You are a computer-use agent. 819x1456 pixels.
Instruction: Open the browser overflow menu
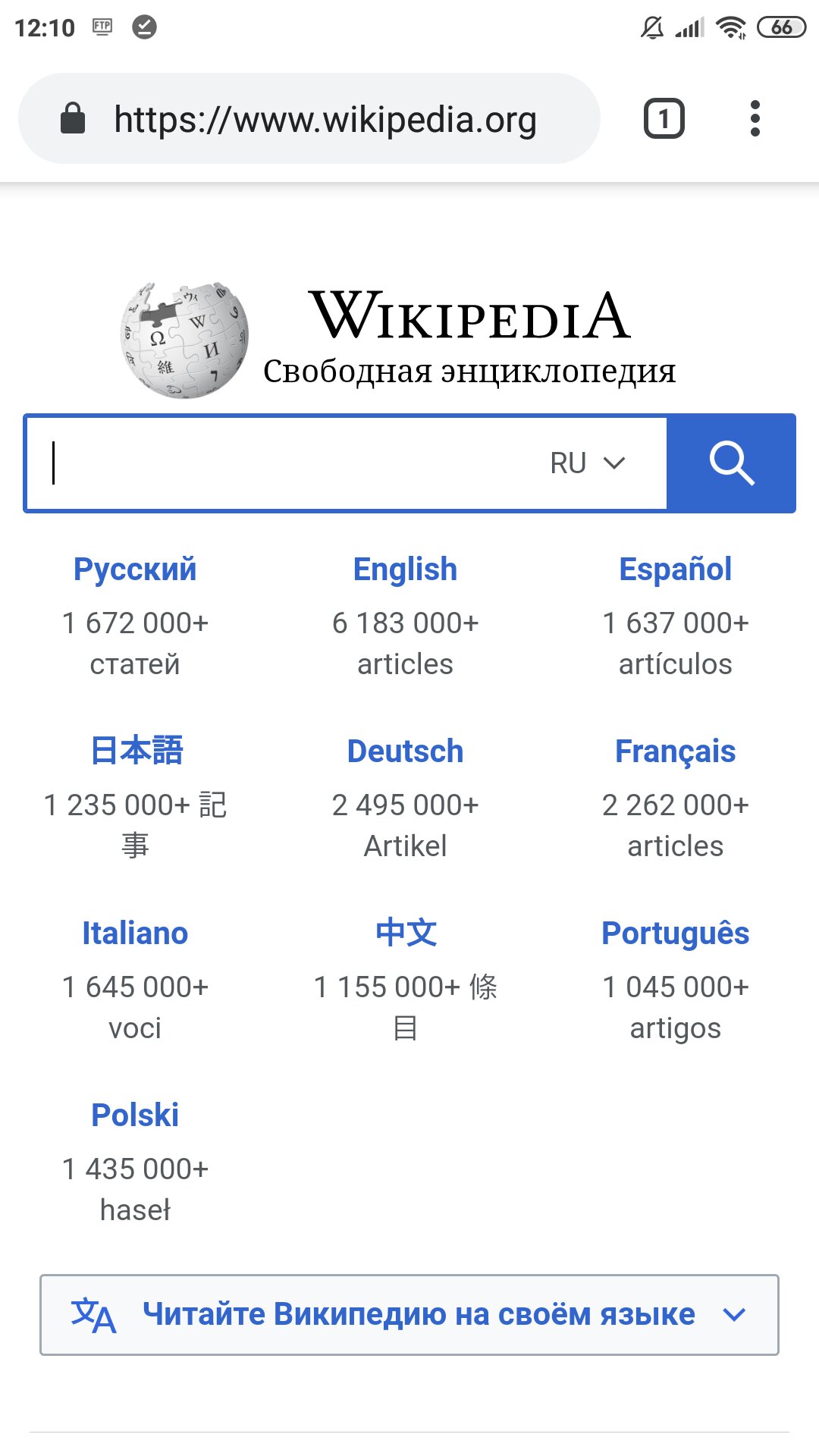coord(755,118)
